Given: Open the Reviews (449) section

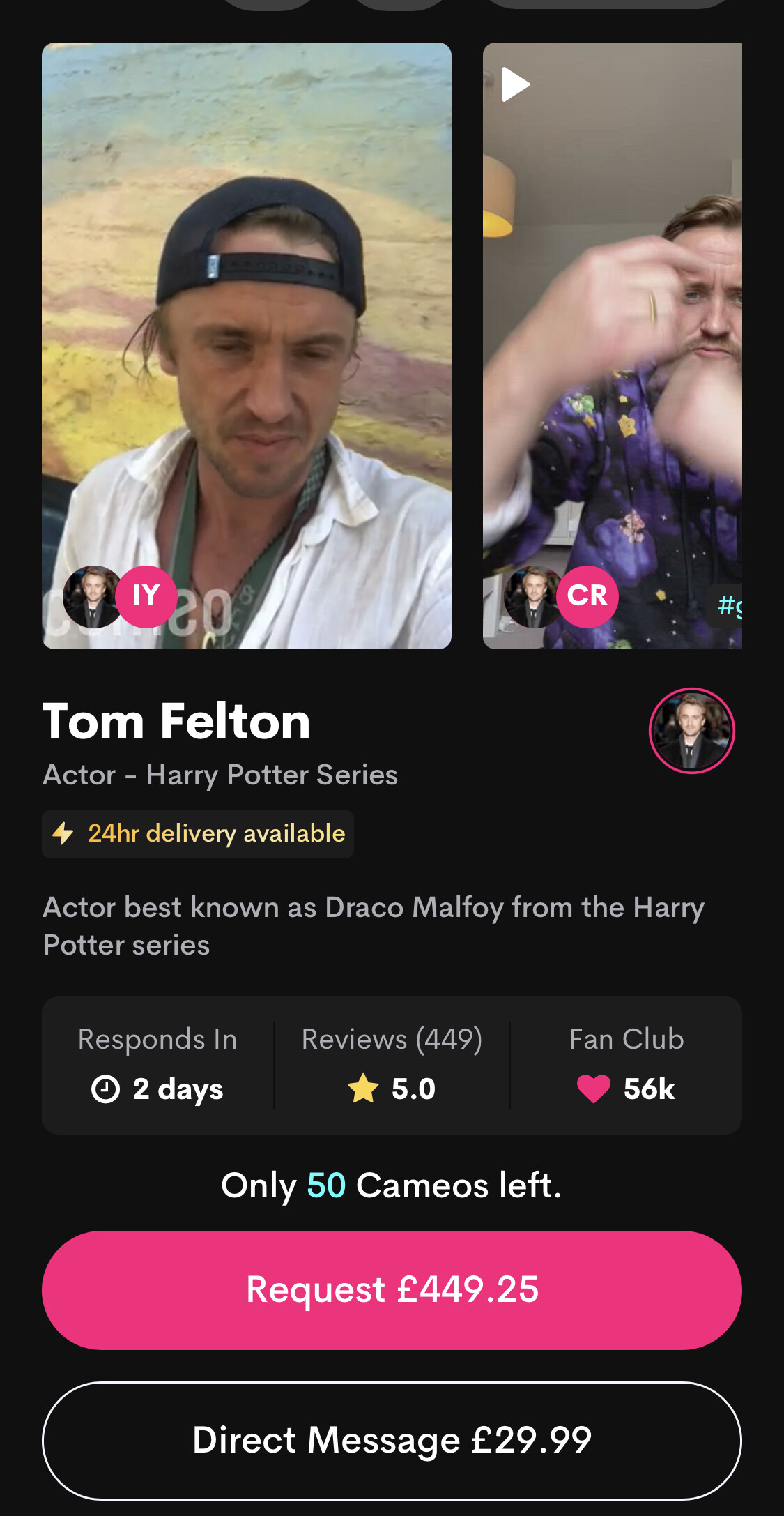Looking at the screenshot, I should pyautogui.click(x=392, y=1065).
